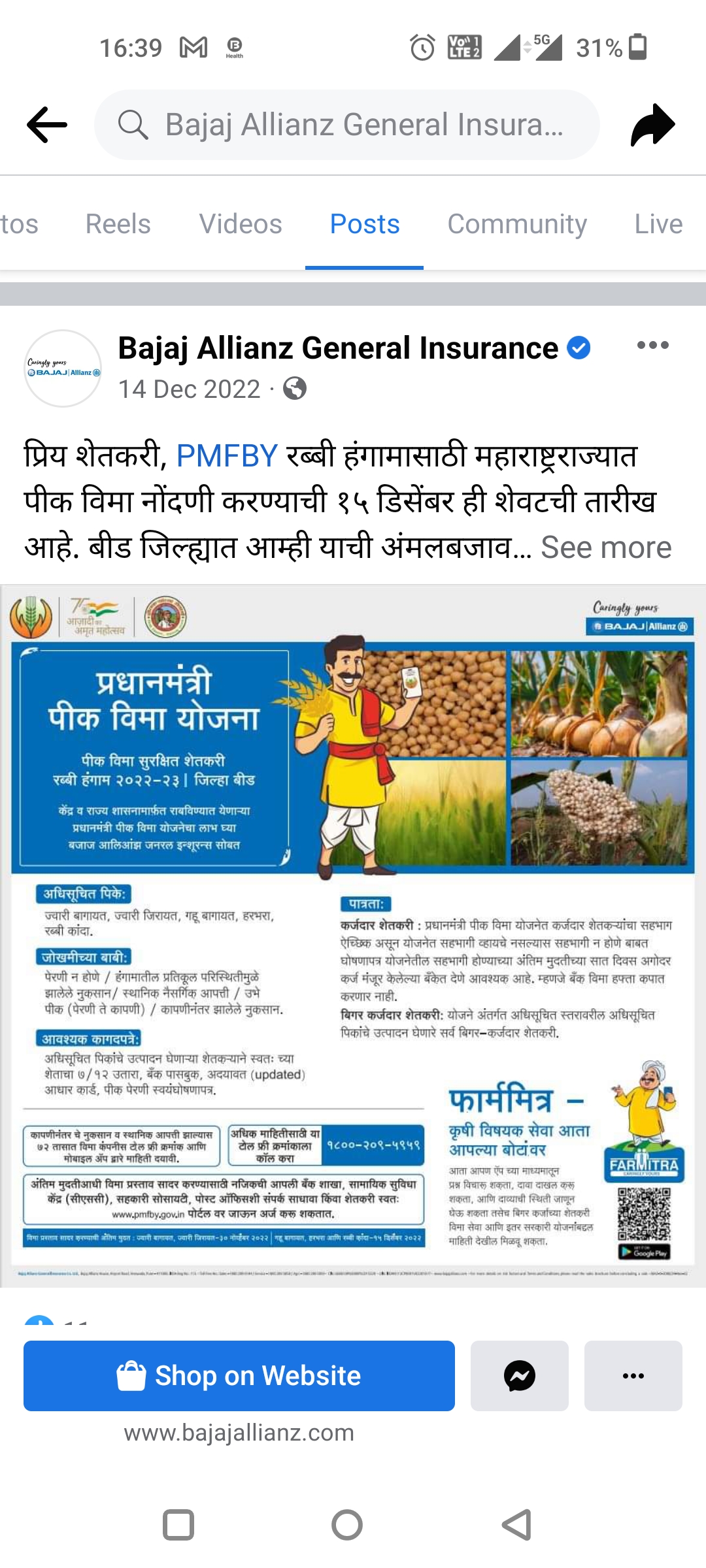Image resolution: width=706 pixels, height=1568 pixels.
Task: Go back using the top-left arrow
Action: click(47, 124)
